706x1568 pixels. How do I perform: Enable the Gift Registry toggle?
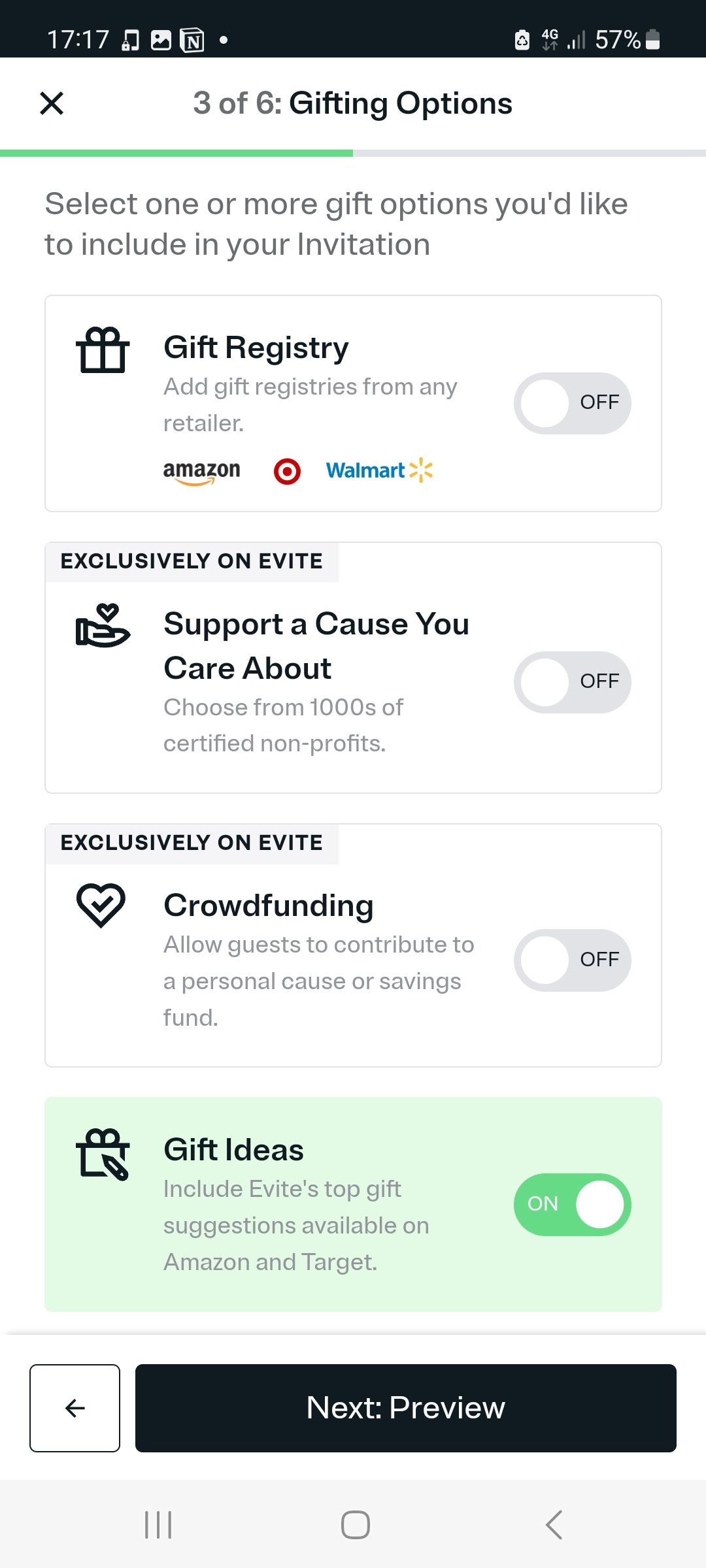pos(571,403)
